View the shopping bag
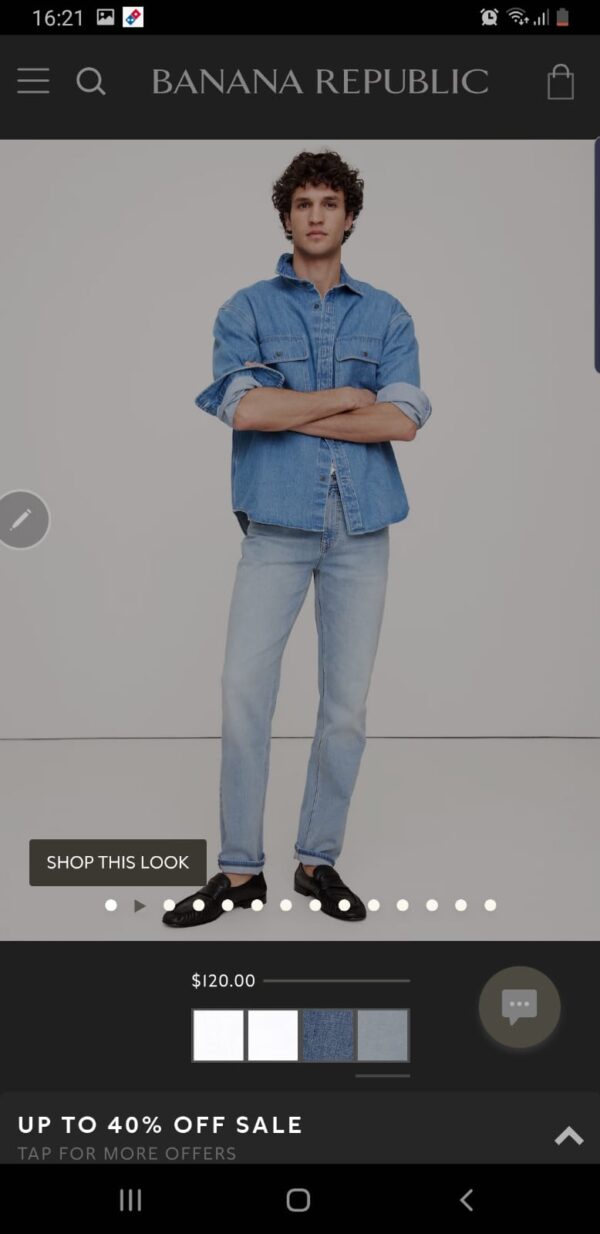Viewport: 600px width, 1234px height. pos(560,82)
